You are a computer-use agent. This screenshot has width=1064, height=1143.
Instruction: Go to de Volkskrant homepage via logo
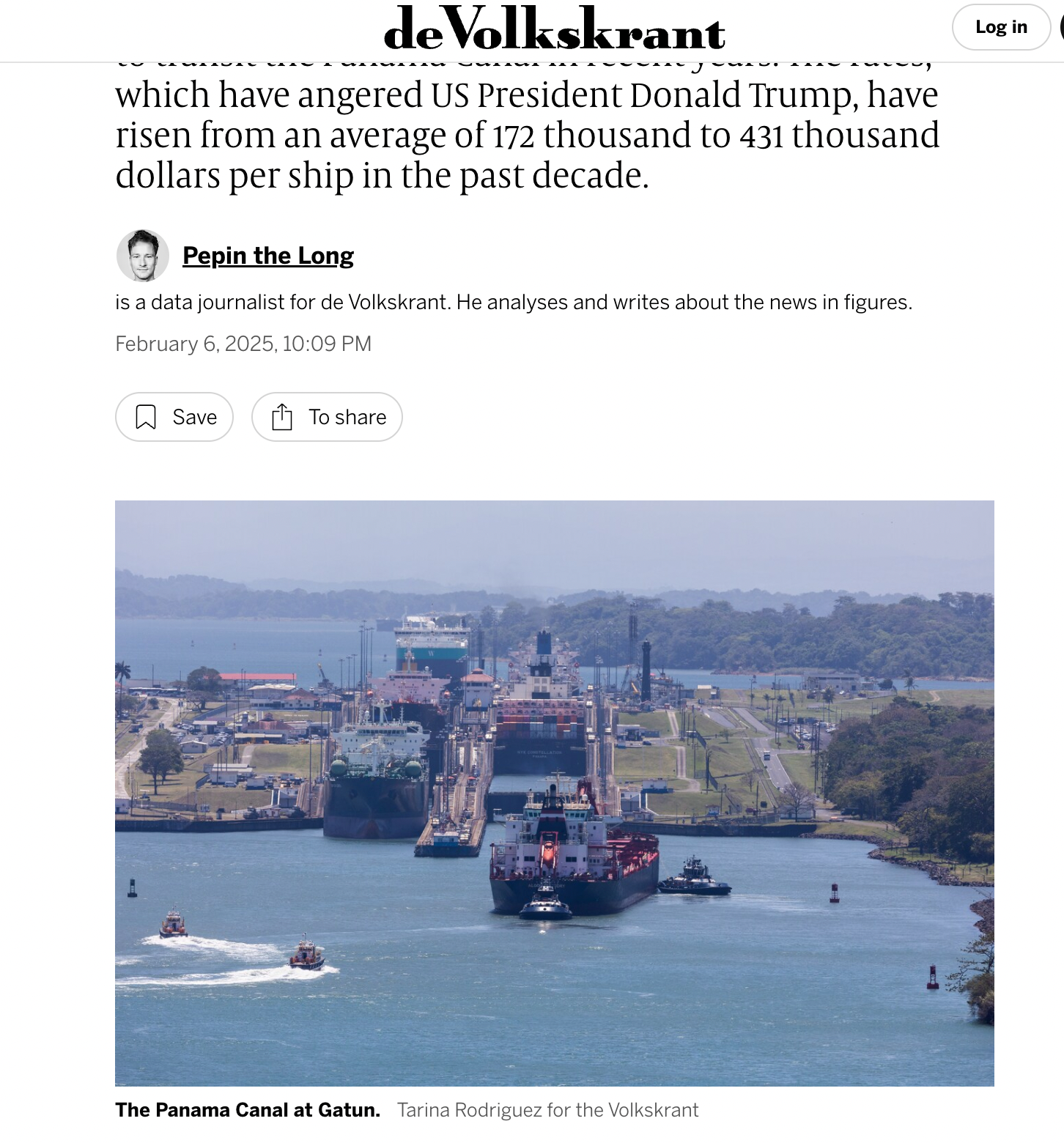click(x=554, y=30)
